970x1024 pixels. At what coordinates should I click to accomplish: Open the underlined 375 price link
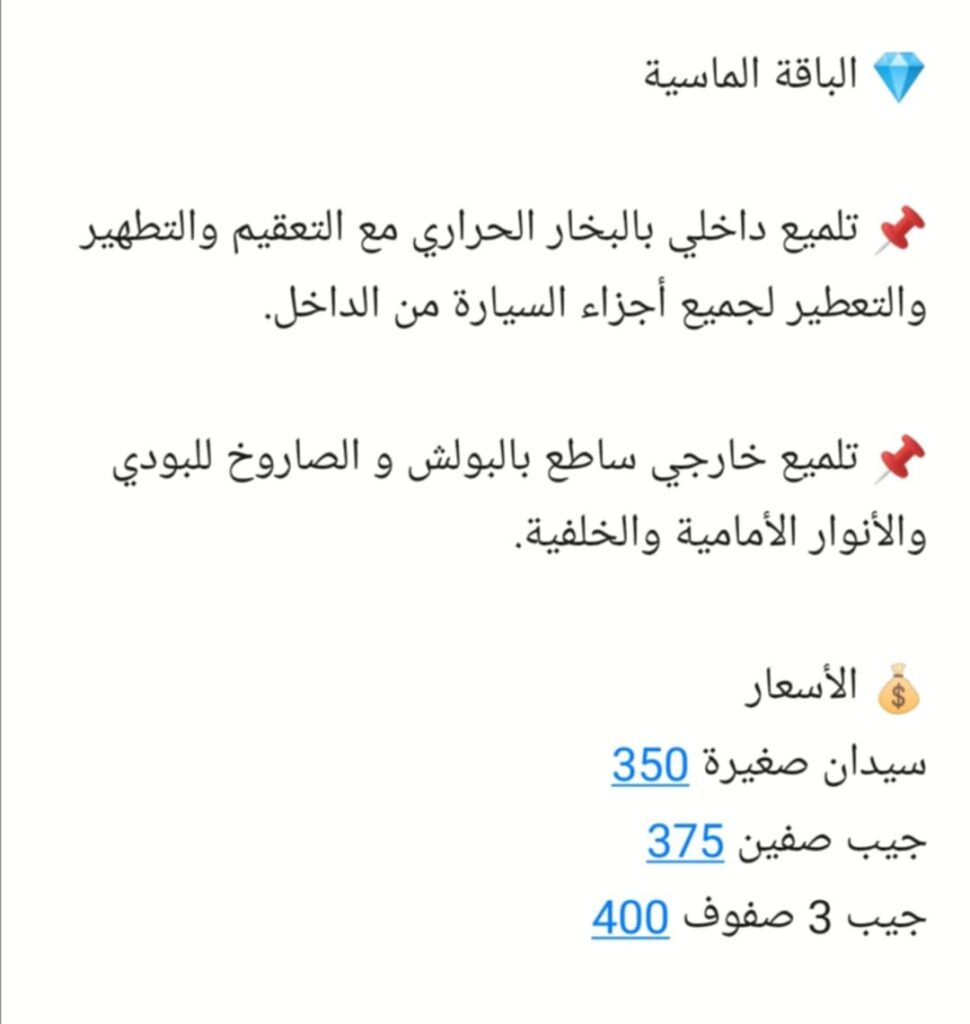pos(685,842)
